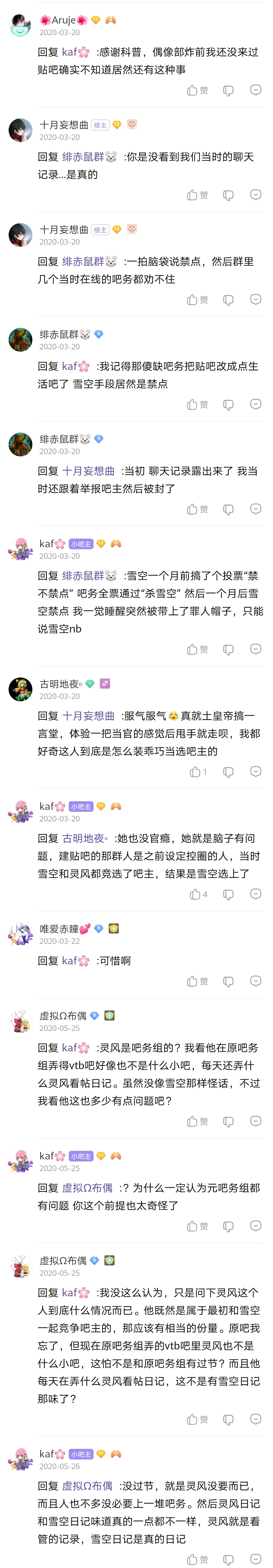Like kaf's reply with 4 likes

tap(198, 894)
